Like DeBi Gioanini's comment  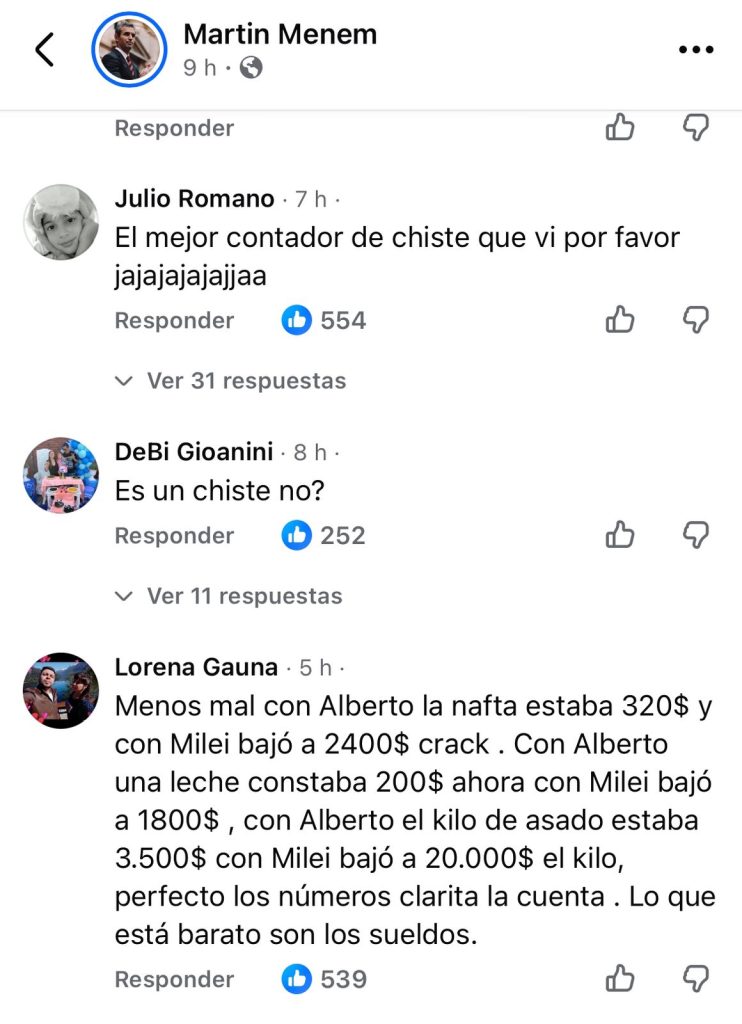[621, 535]
